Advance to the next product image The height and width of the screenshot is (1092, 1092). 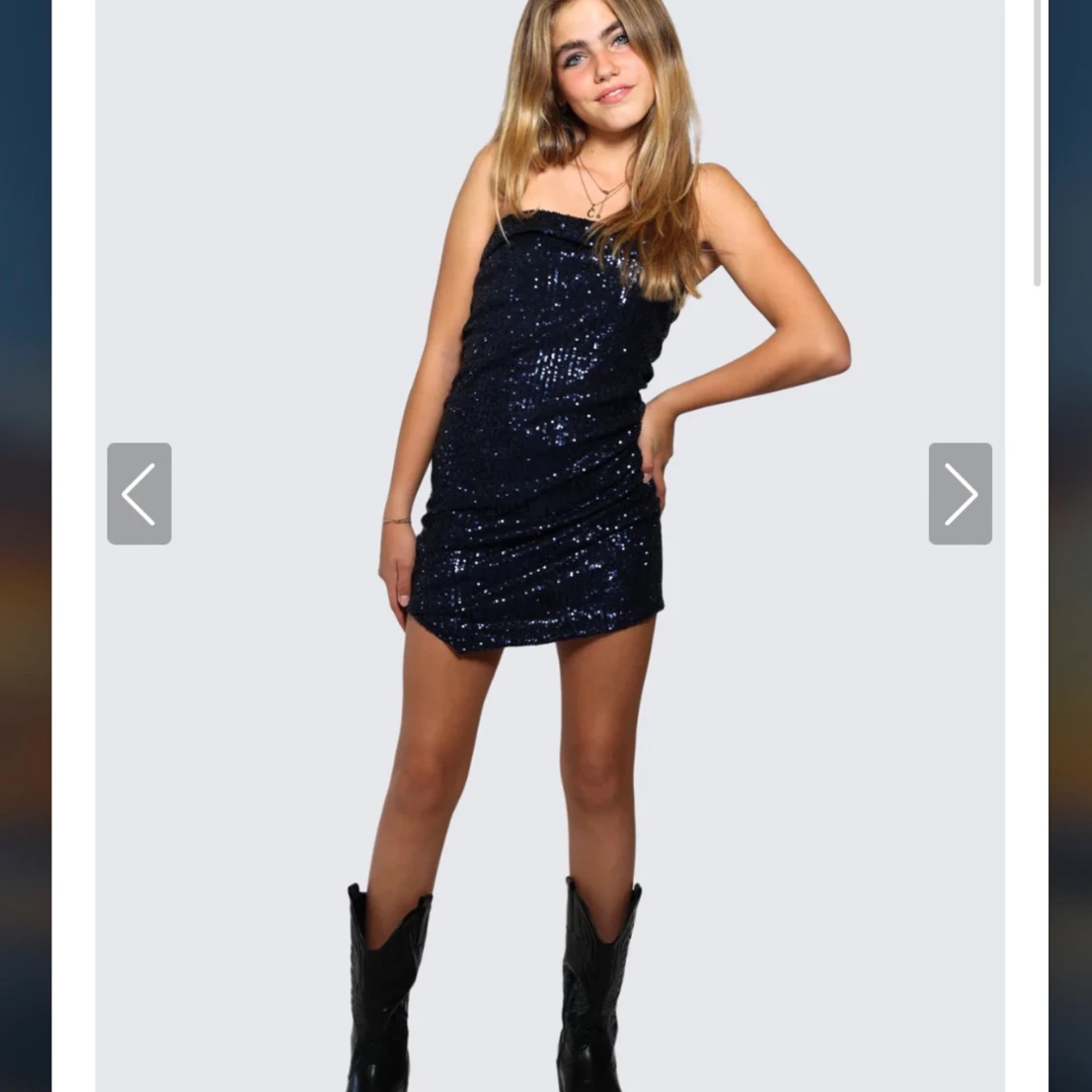960,493
